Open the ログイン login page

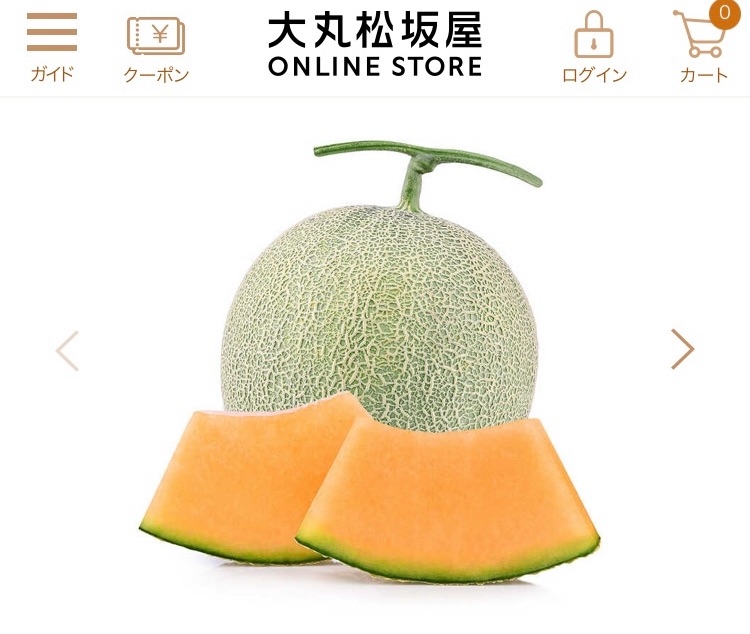594,48
